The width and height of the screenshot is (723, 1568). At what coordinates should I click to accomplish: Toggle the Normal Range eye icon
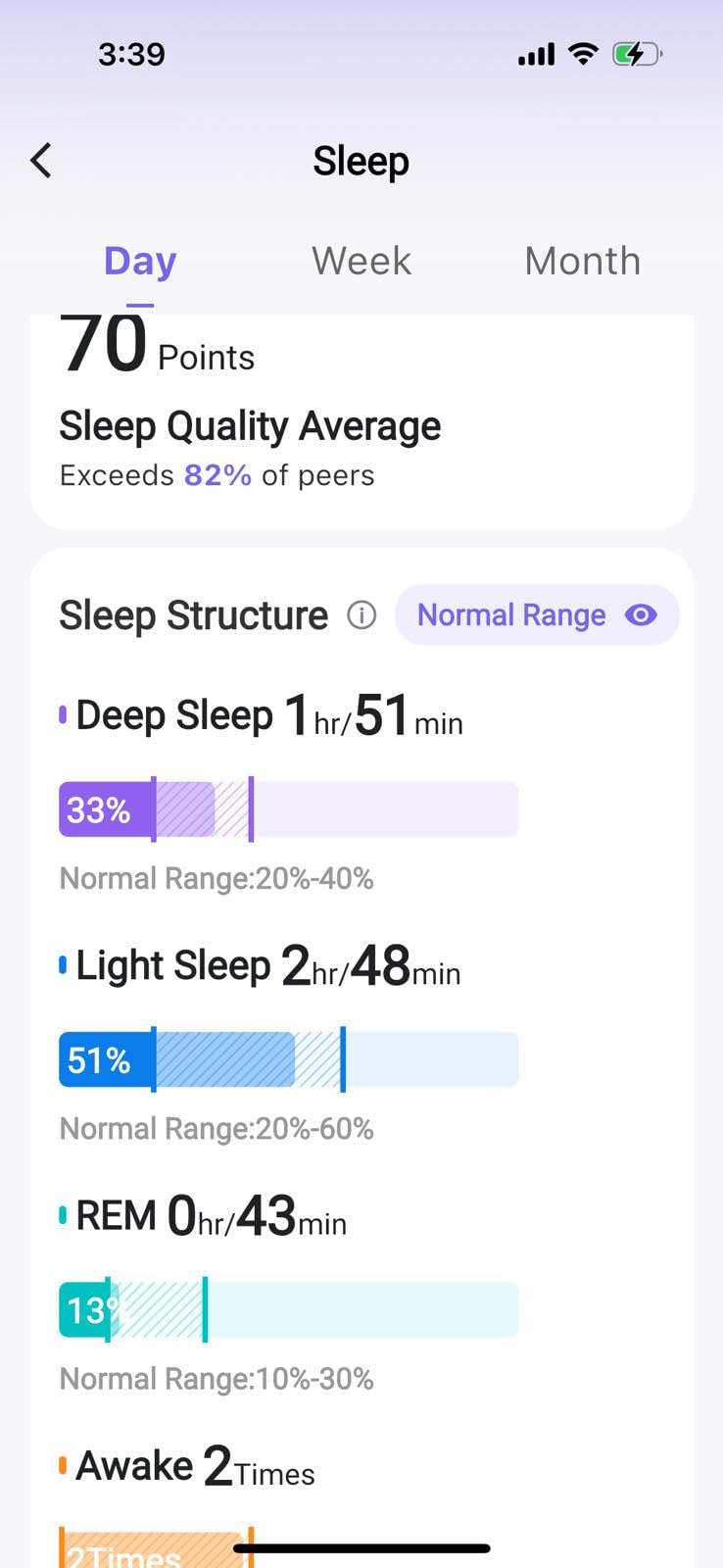point(642,614)
